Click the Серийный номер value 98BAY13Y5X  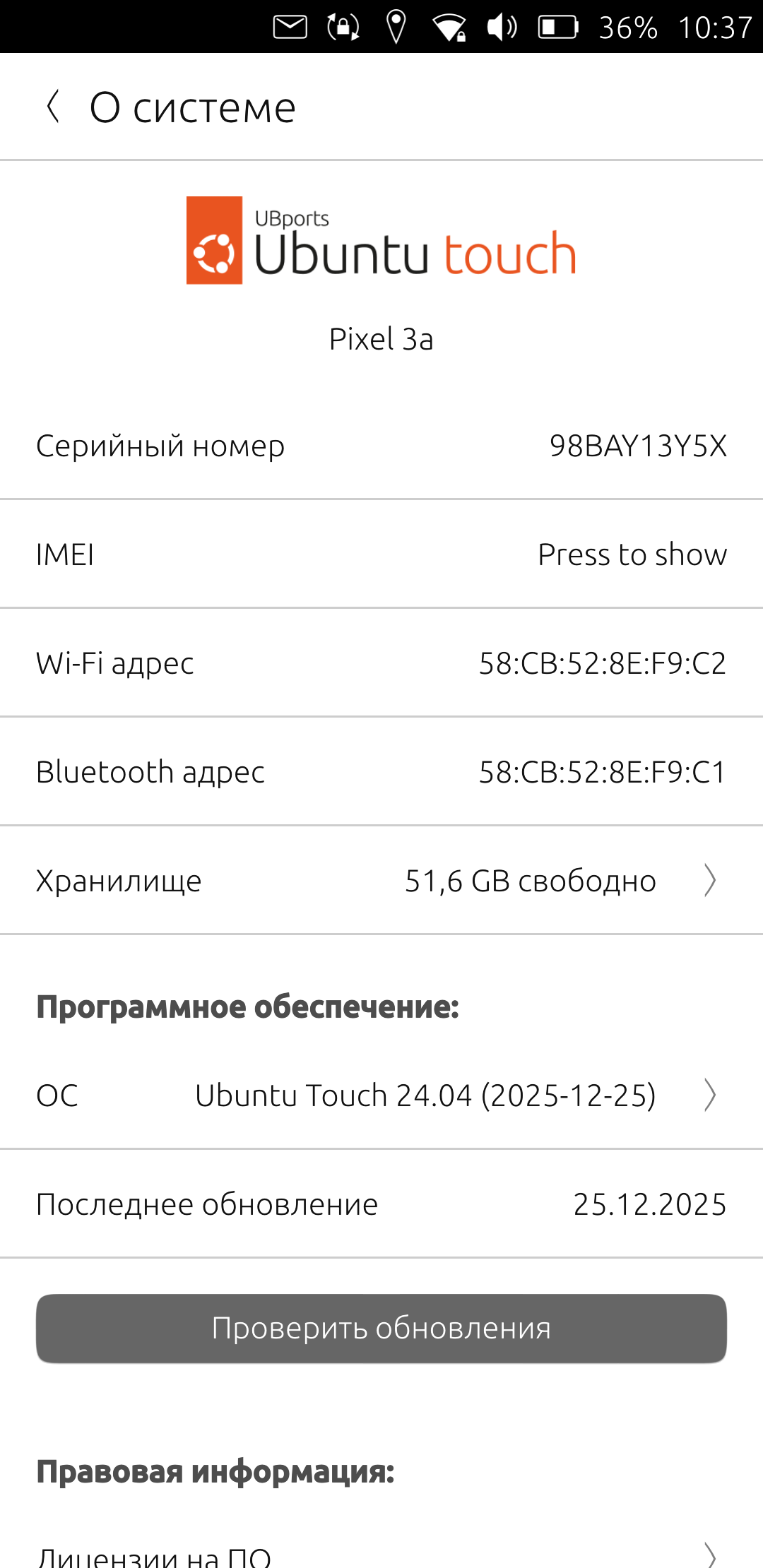pos(638,446)
